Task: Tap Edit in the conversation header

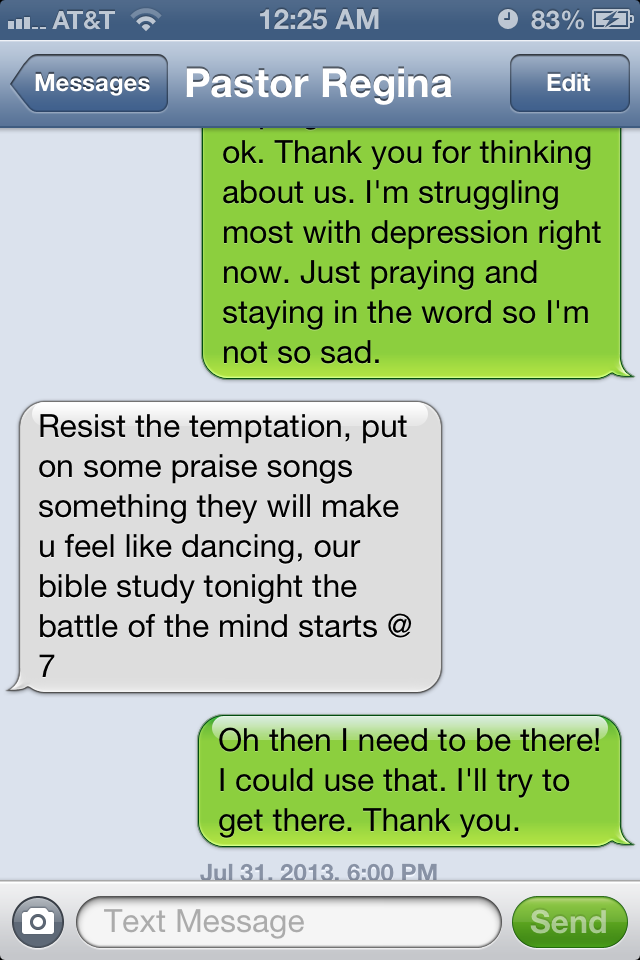Action: pyautogui.click(x=568, y=84)
